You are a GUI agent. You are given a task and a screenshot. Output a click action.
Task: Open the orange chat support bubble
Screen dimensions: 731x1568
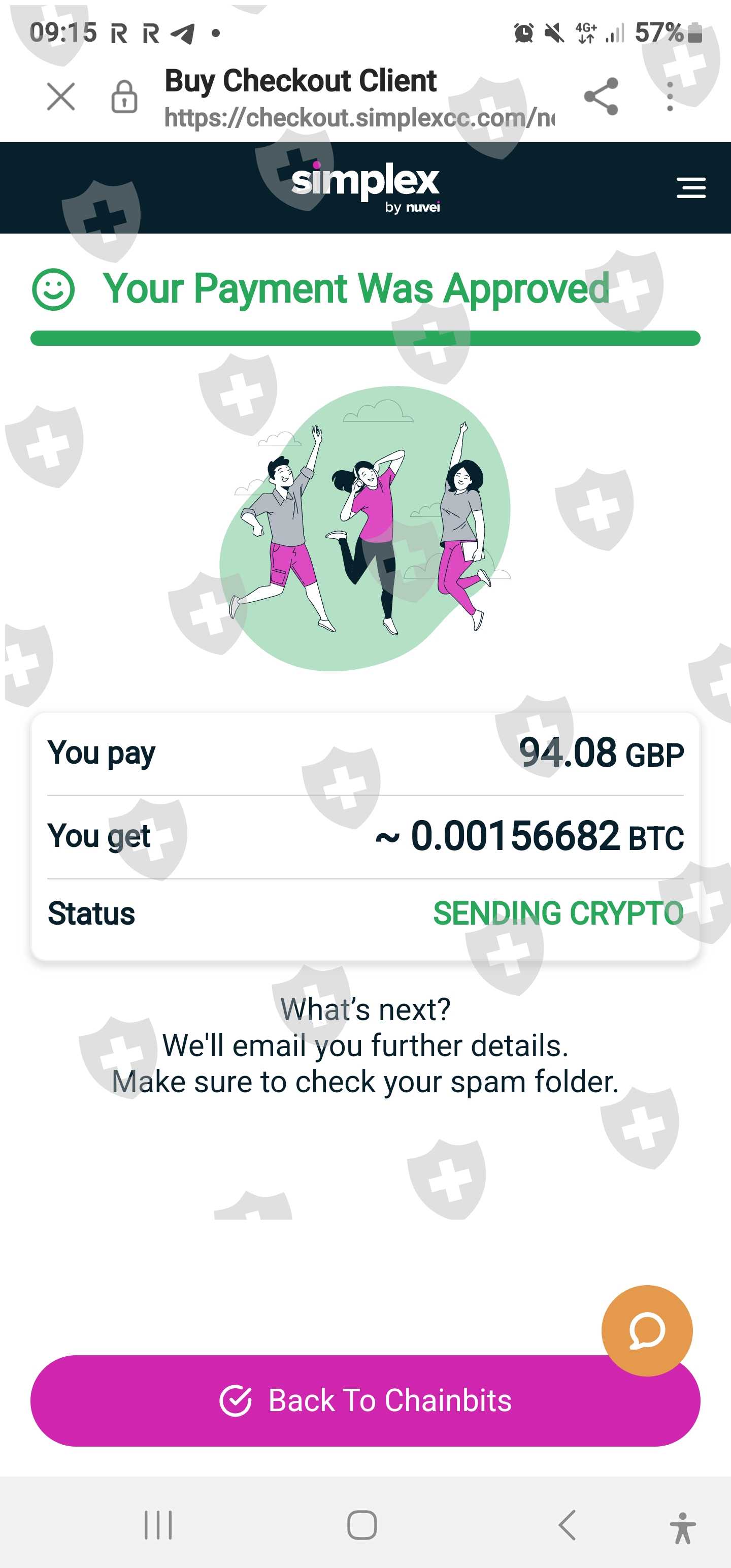coord(647,1330)
